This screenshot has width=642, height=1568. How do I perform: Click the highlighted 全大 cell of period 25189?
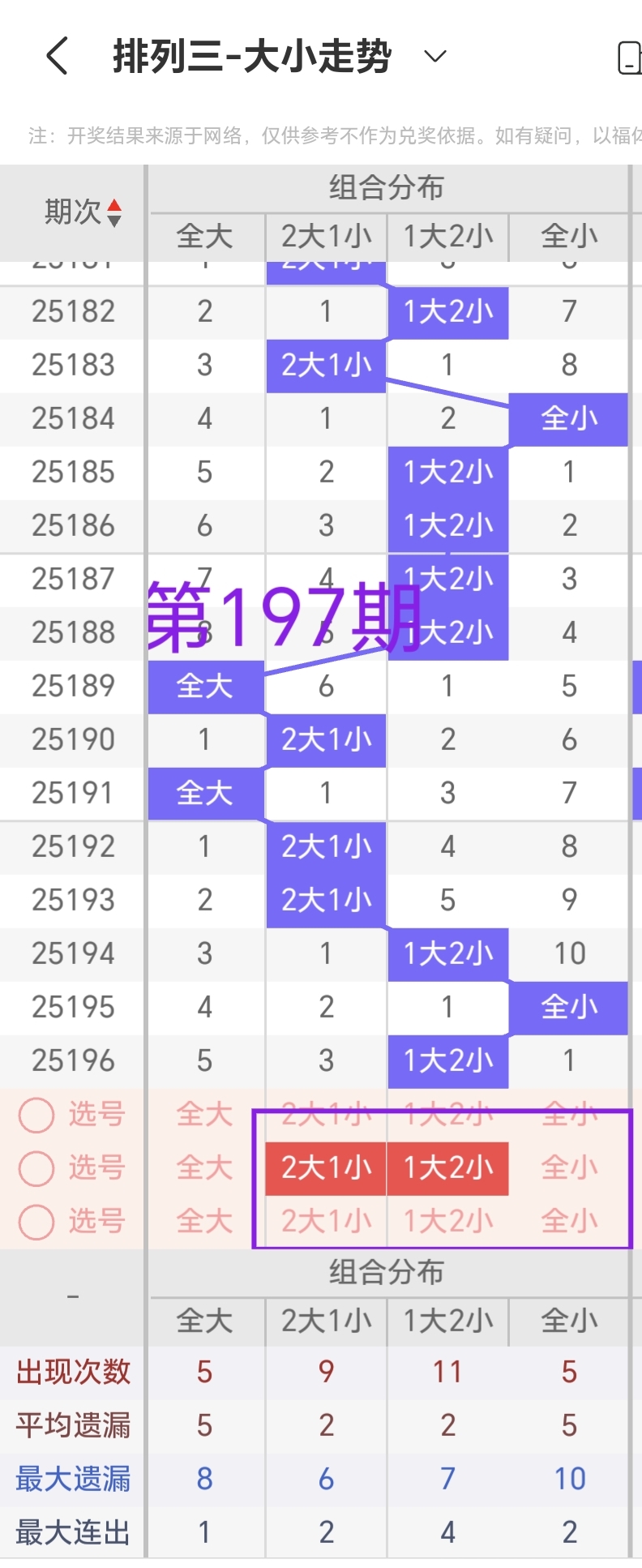point(205,686)
